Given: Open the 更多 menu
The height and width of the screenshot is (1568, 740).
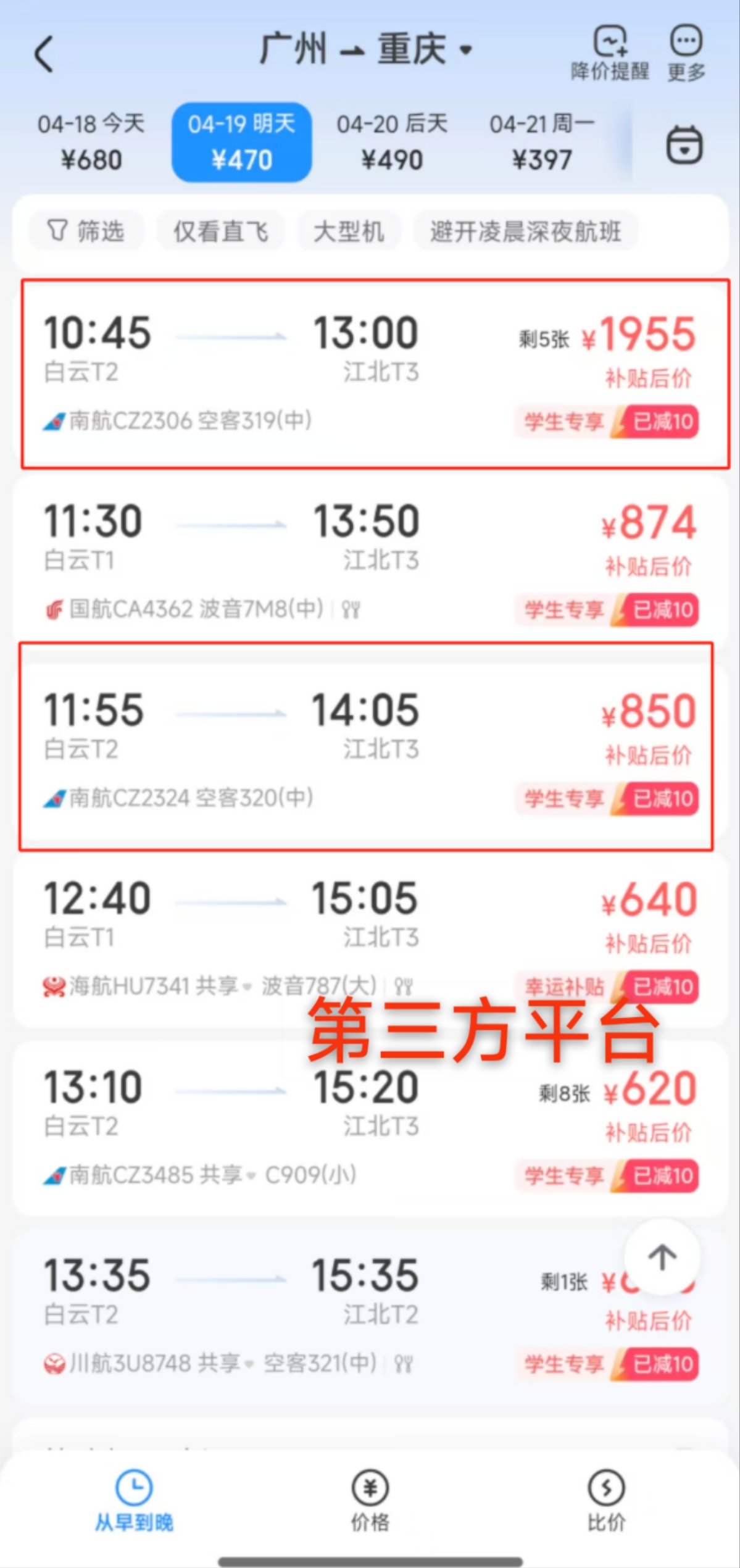Looking at the screenshot, I should click(x=686, y=53).
